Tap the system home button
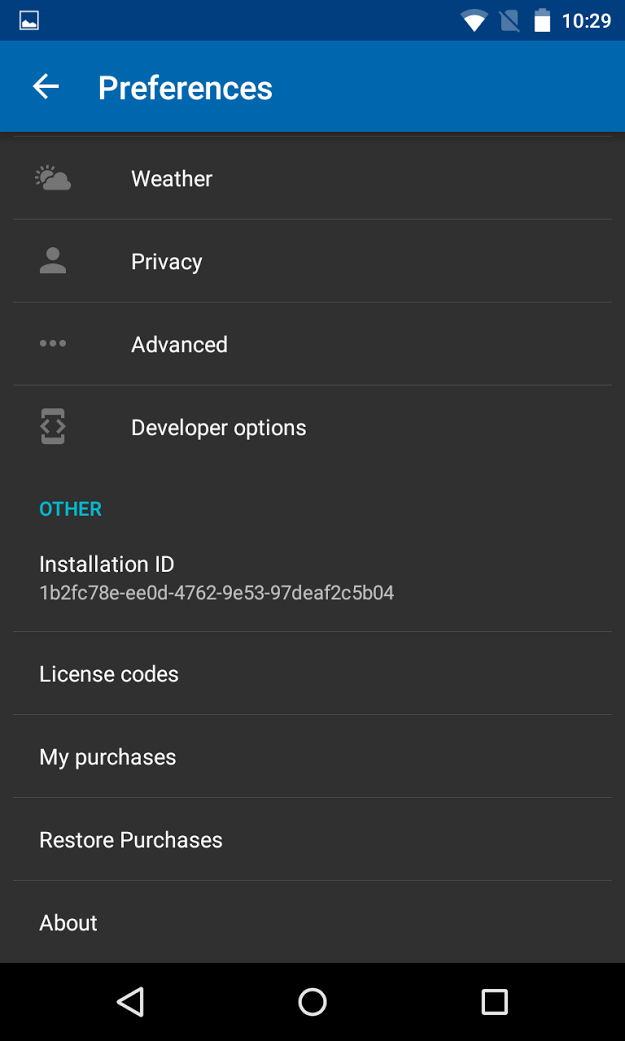 (x=312, y=1002)
